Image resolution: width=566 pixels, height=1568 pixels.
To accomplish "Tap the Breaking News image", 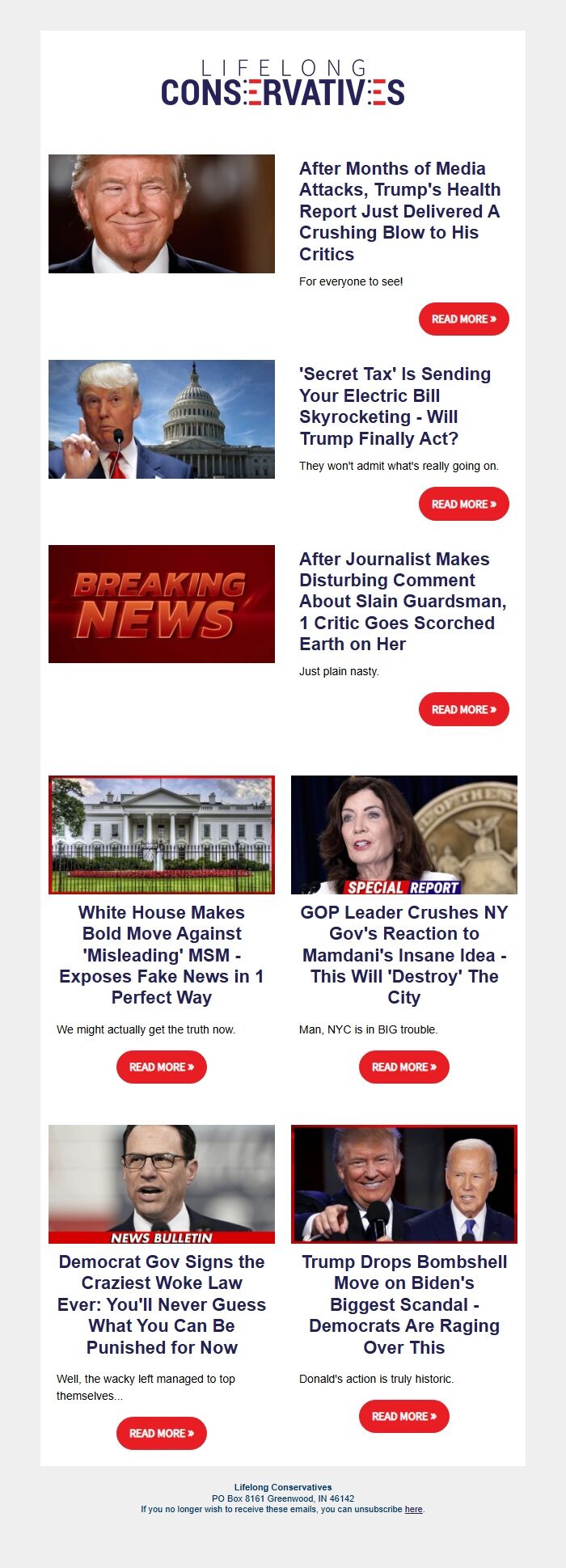I will pos(162,604).
